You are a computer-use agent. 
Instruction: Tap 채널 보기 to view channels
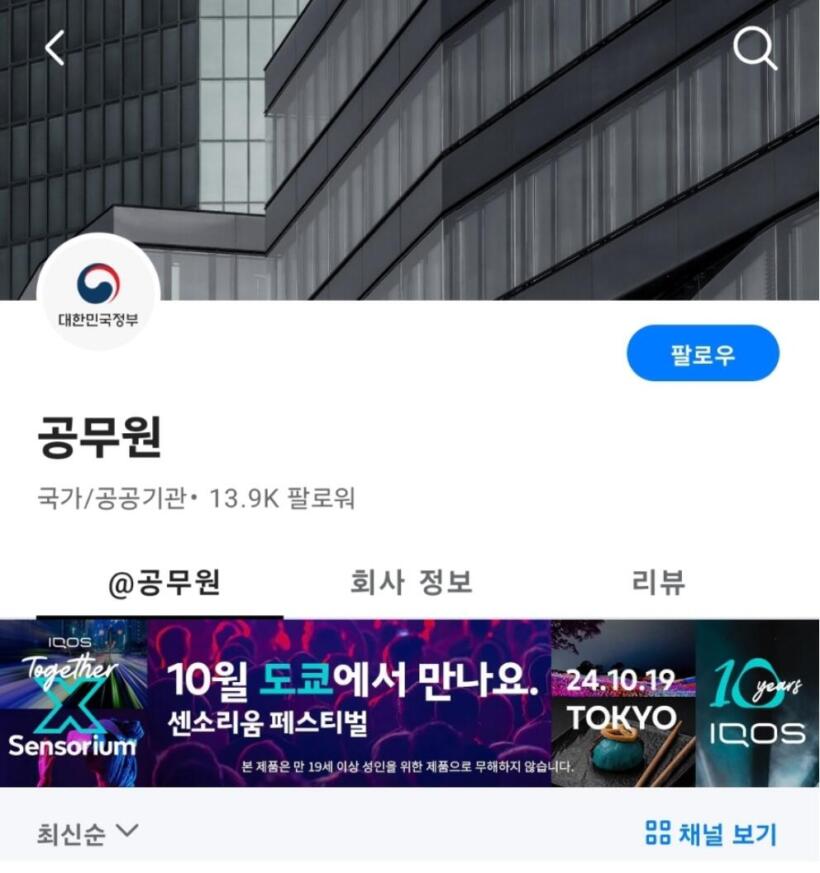710,833
